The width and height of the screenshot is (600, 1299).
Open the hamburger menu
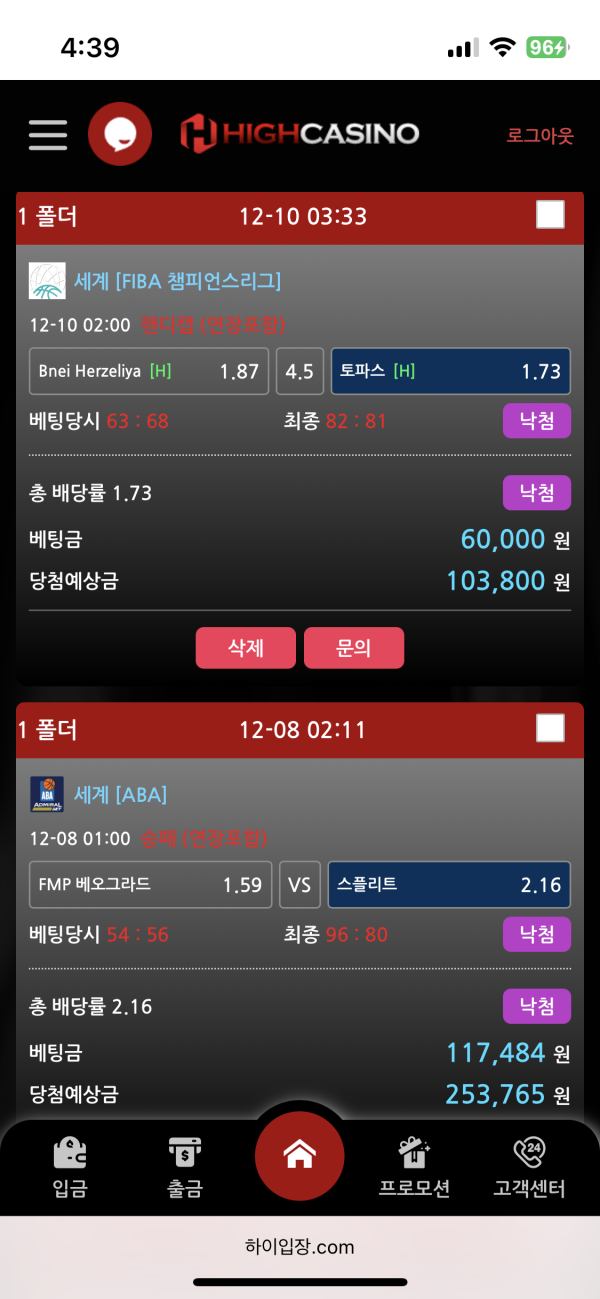pyautogui.click(x=47, y=134)
